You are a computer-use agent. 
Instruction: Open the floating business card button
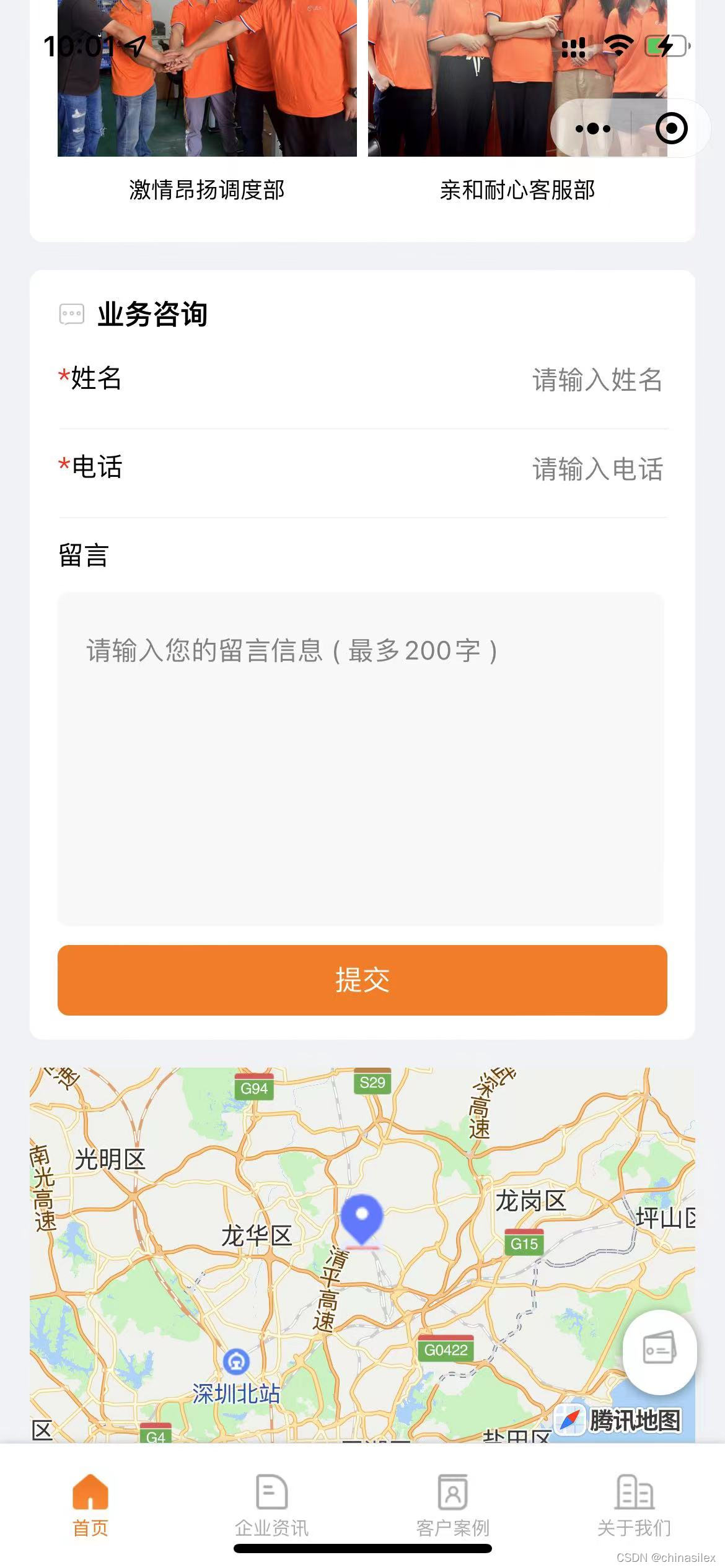[x=659, y=1352]
